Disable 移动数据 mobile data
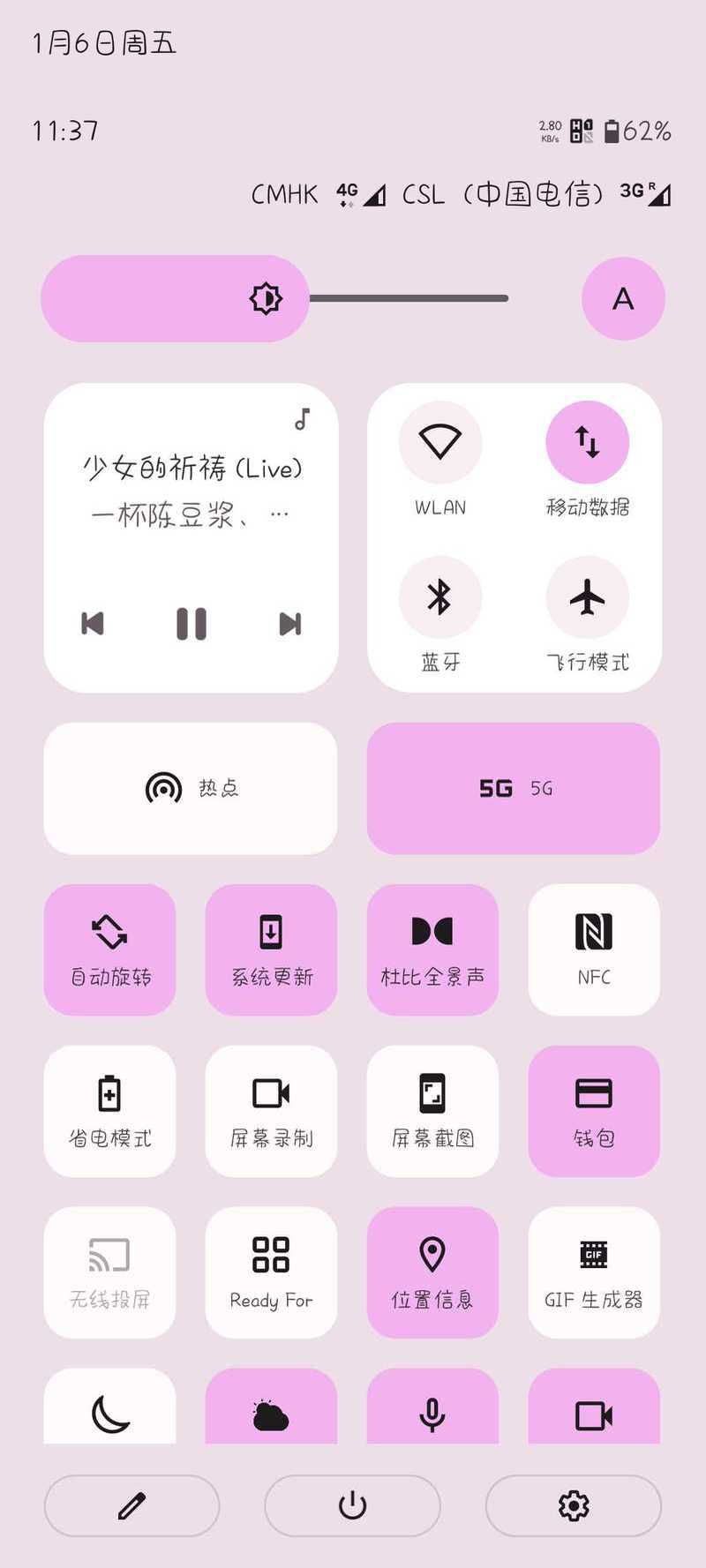The width and height of the screenshot is (706, 1568). tap(588, 442)
